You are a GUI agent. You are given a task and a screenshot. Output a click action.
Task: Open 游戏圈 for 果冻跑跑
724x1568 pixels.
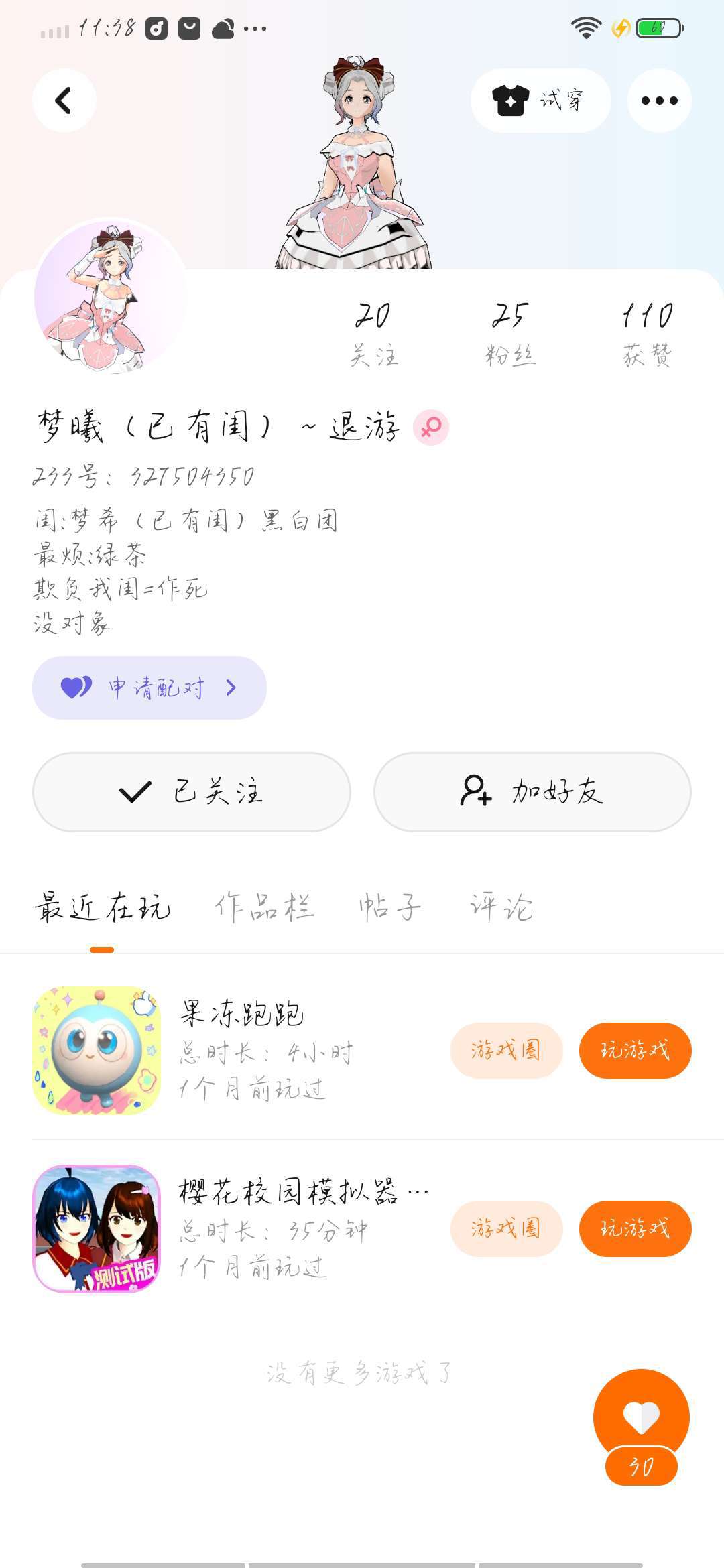click(x=506, y=1050)
